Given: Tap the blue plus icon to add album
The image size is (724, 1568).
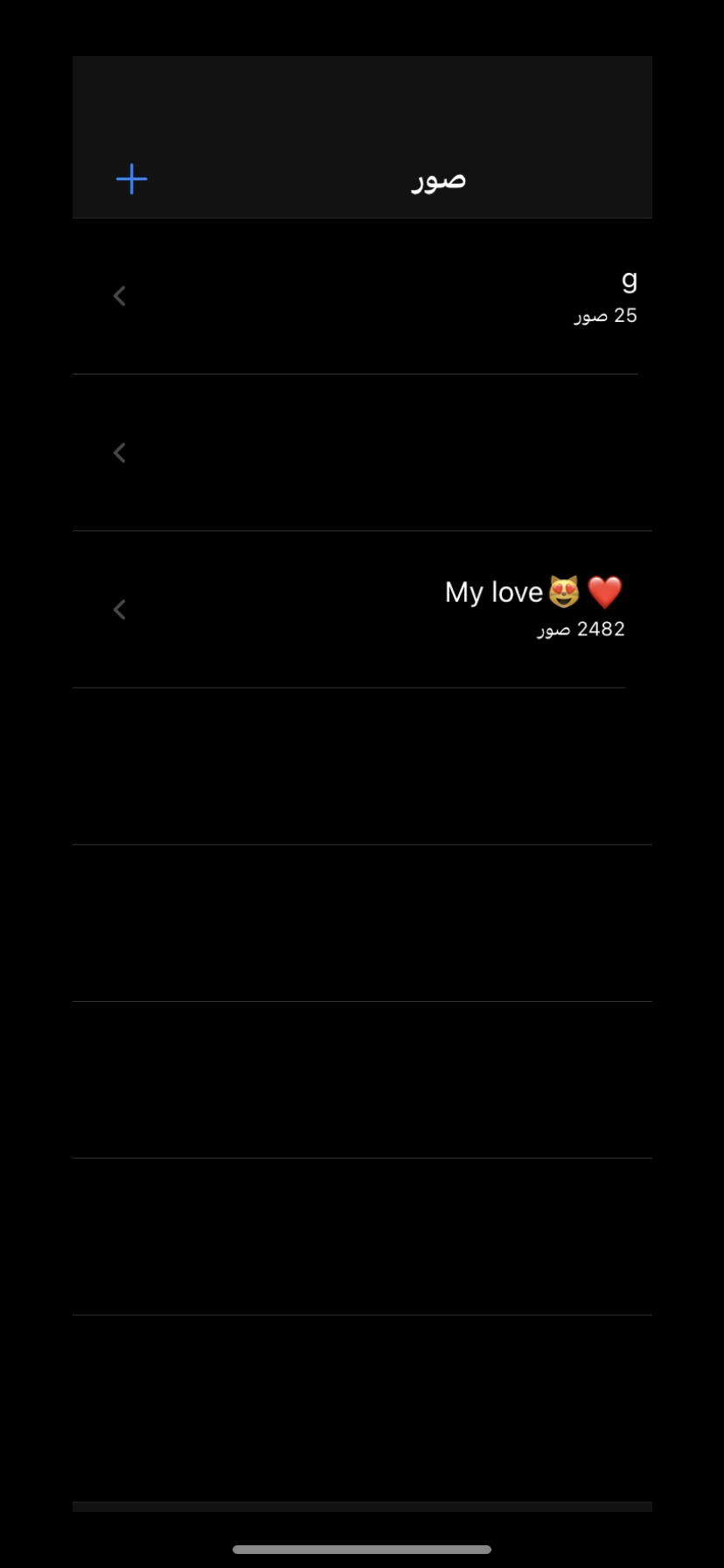Looking at the screenshot, I should (x=132, y=179).
